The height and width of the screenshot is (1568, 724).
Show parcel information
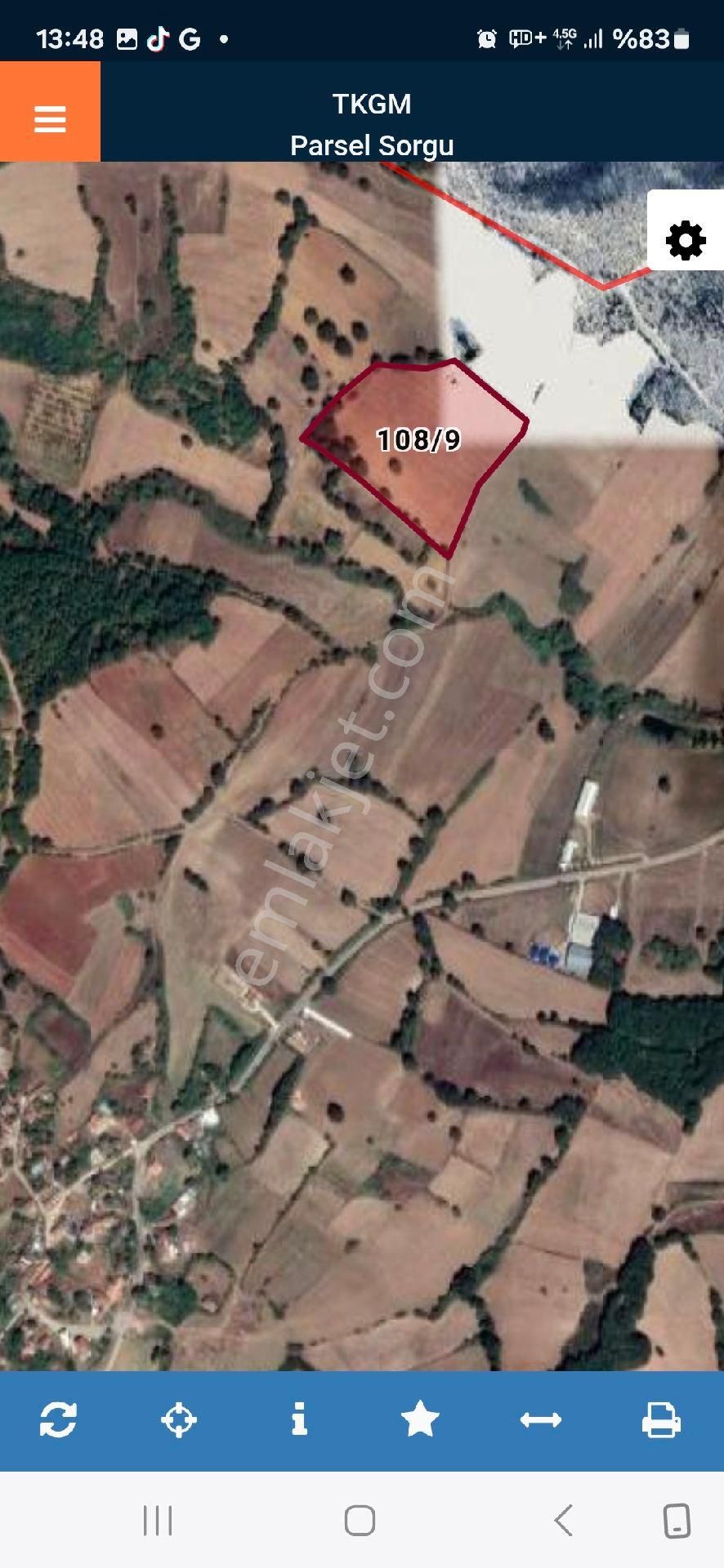click(x=300, y=1419)
